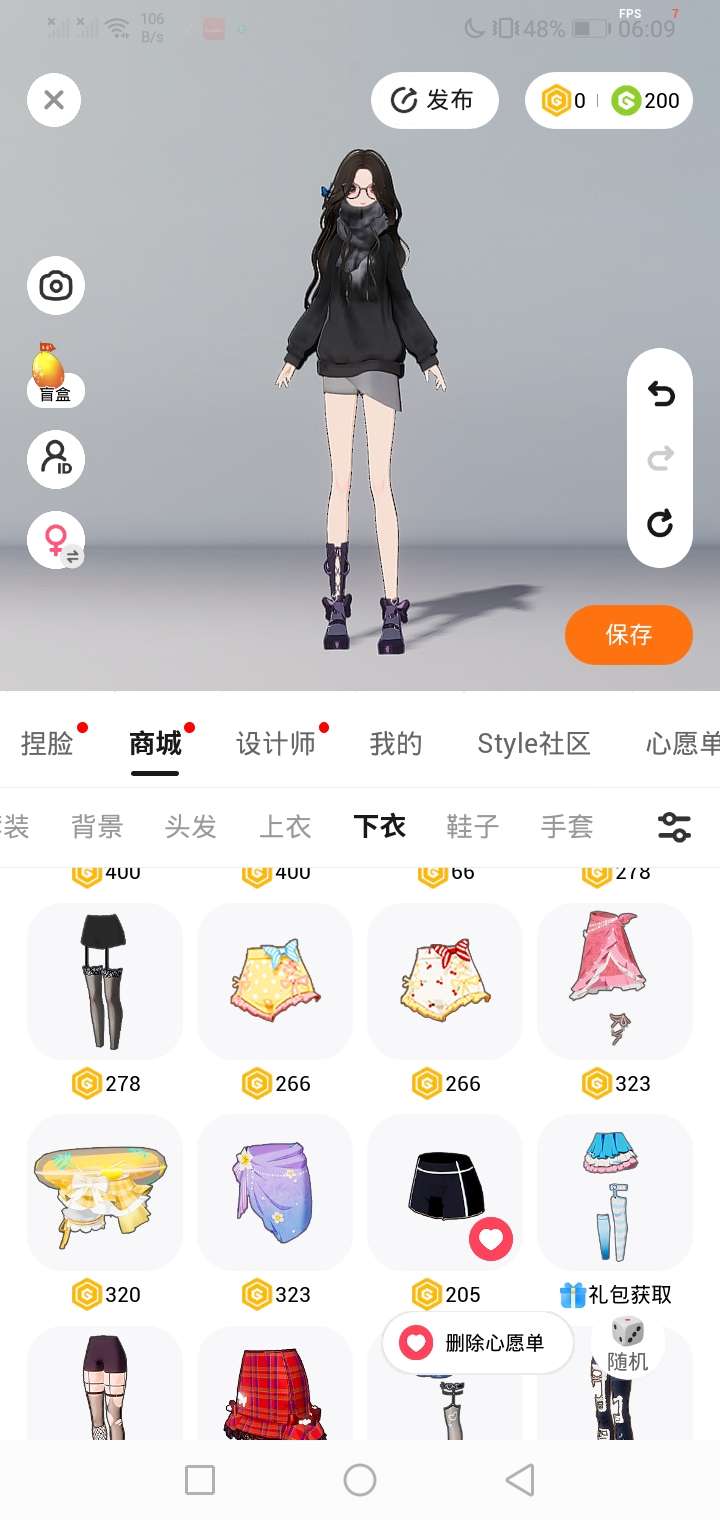Image resolution: width=720 pixels, height=1520 pixels.
Task: Open the camera photo mode
Action: [56, 287]
